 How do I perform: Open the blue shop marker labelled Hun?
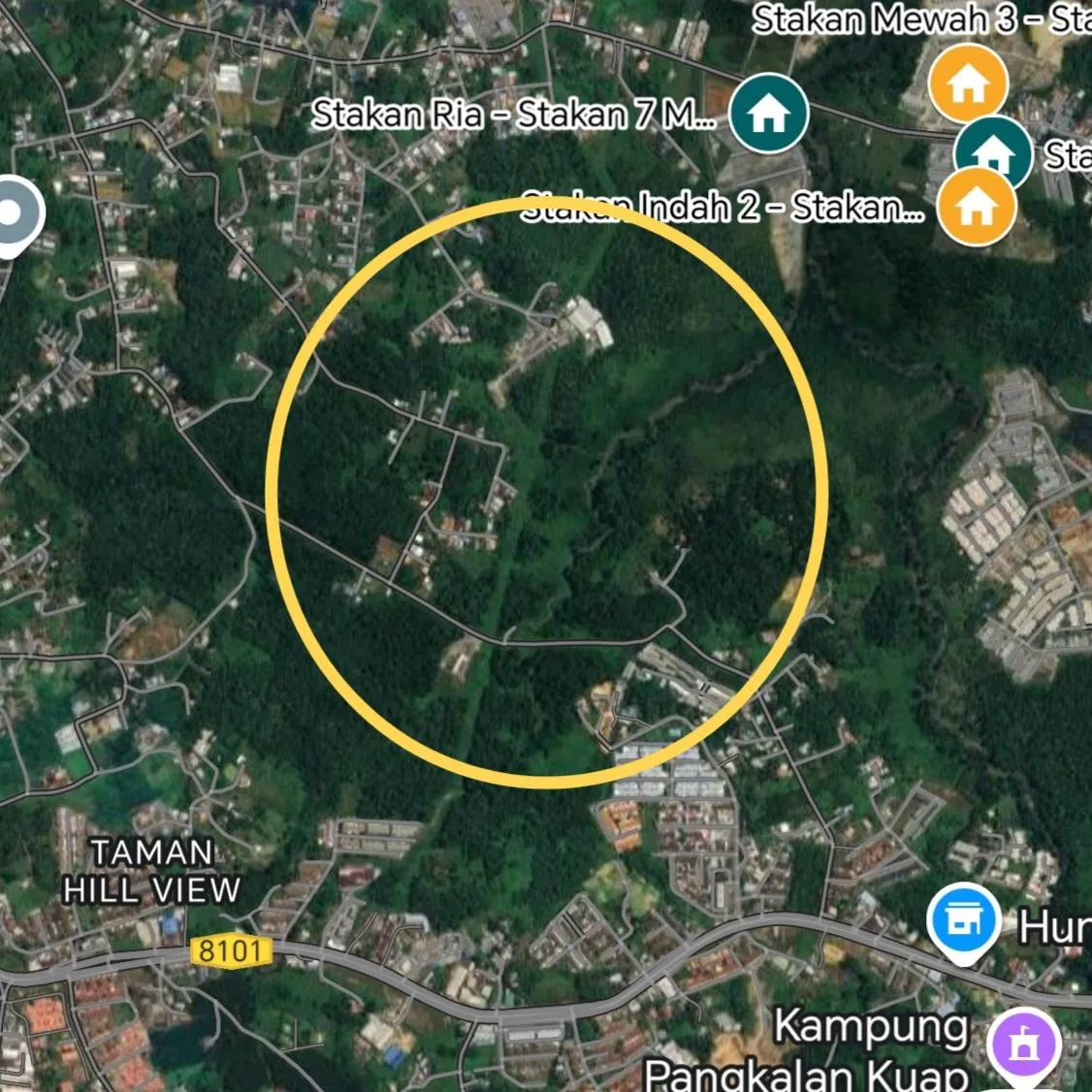point(963,922)
